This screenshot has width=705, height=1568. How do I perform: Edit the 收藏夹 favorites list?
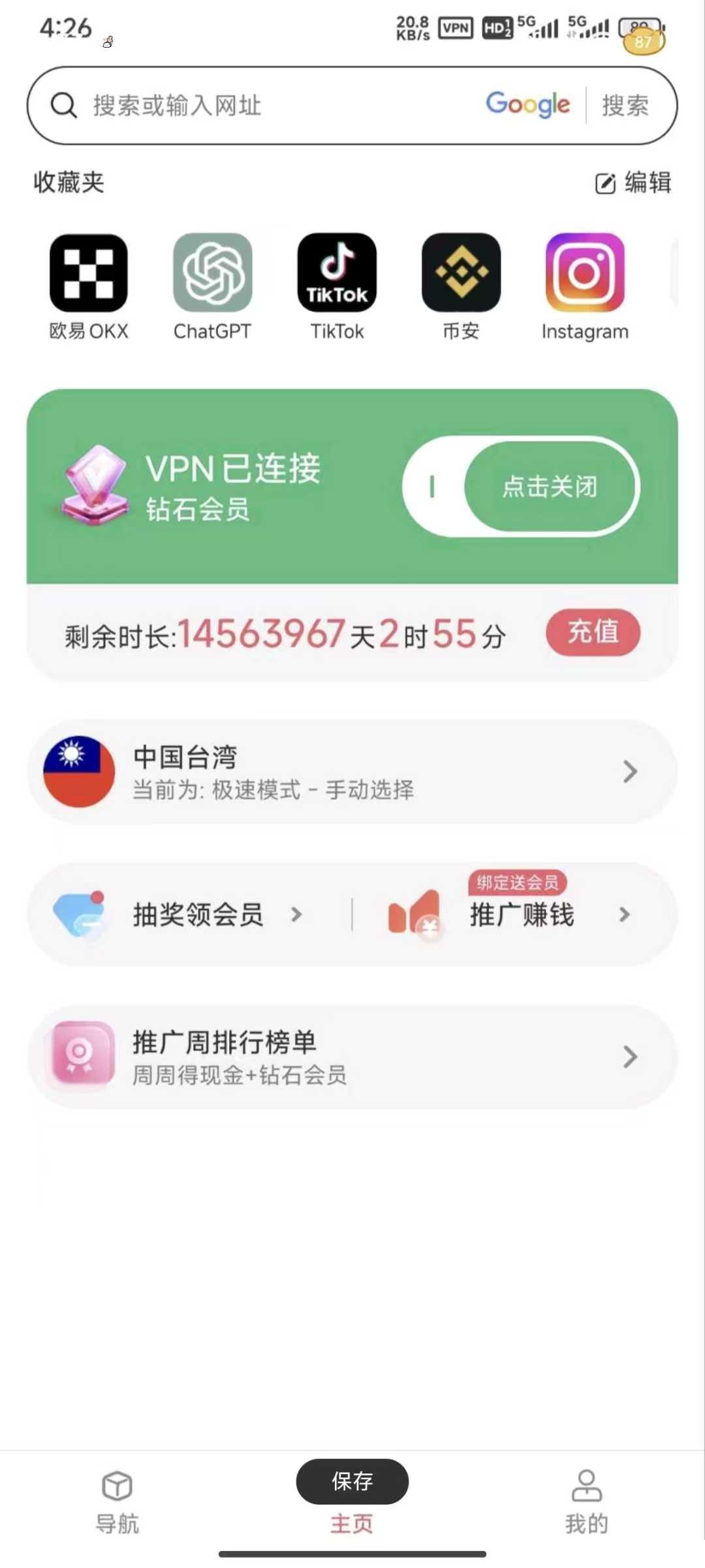coord(633,183)
